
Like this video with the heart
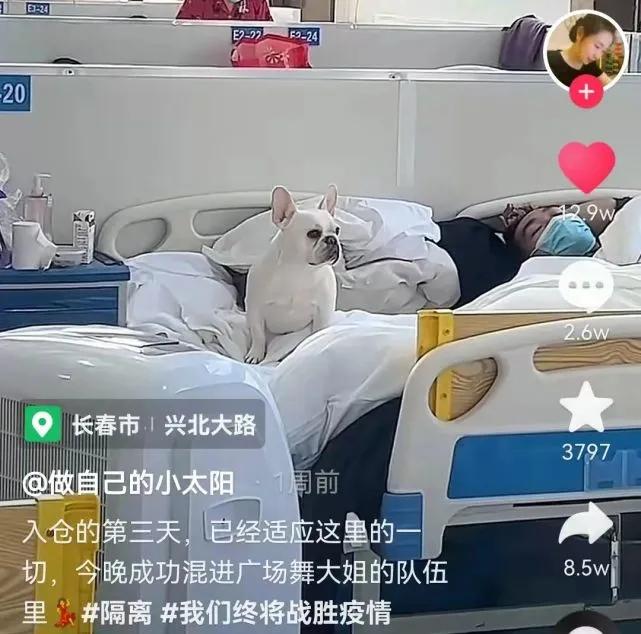[586, 167]
